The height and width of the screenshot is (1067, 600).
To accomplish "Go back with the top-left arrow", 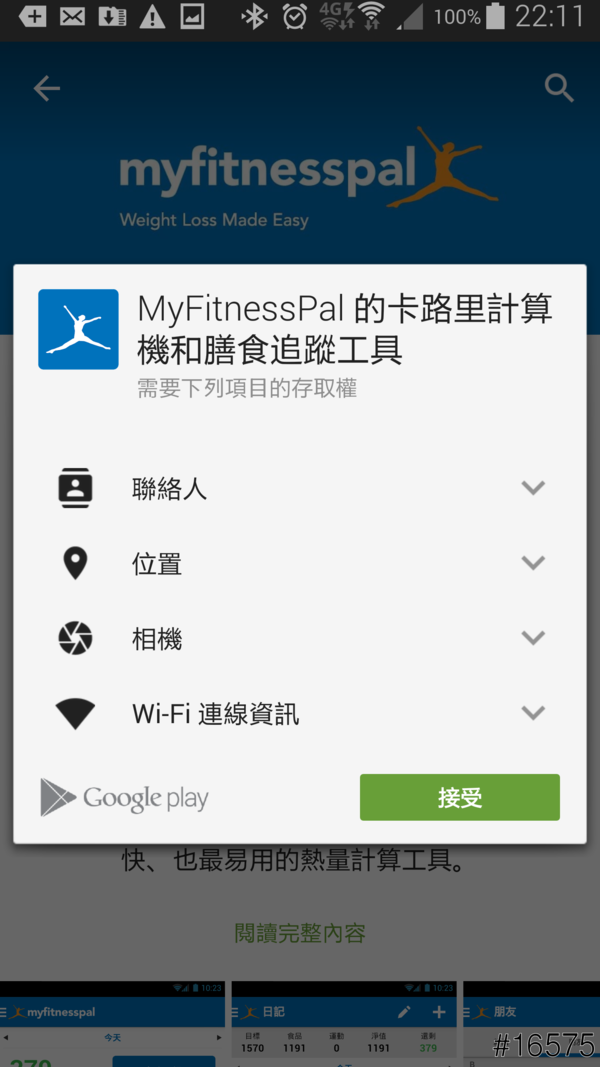I will coord(47,89).
